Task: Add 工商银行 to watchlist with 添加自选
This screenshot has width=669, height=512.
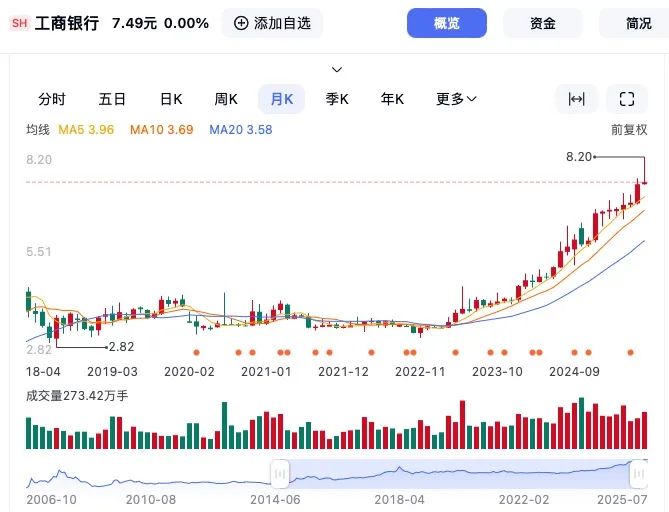Action: pyautogui.click(x=272, y=23)
